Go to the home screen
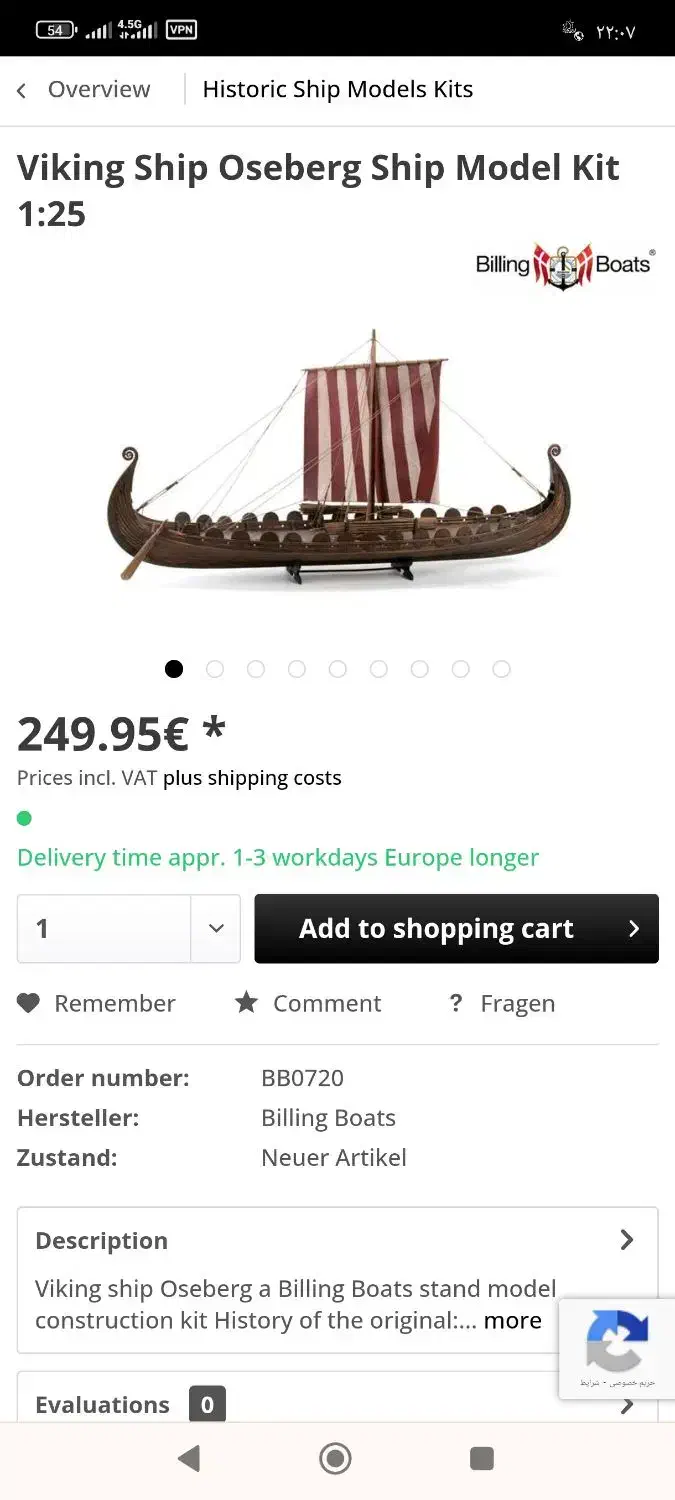The image size is (675, 1500). click(x=335, y=1459)
